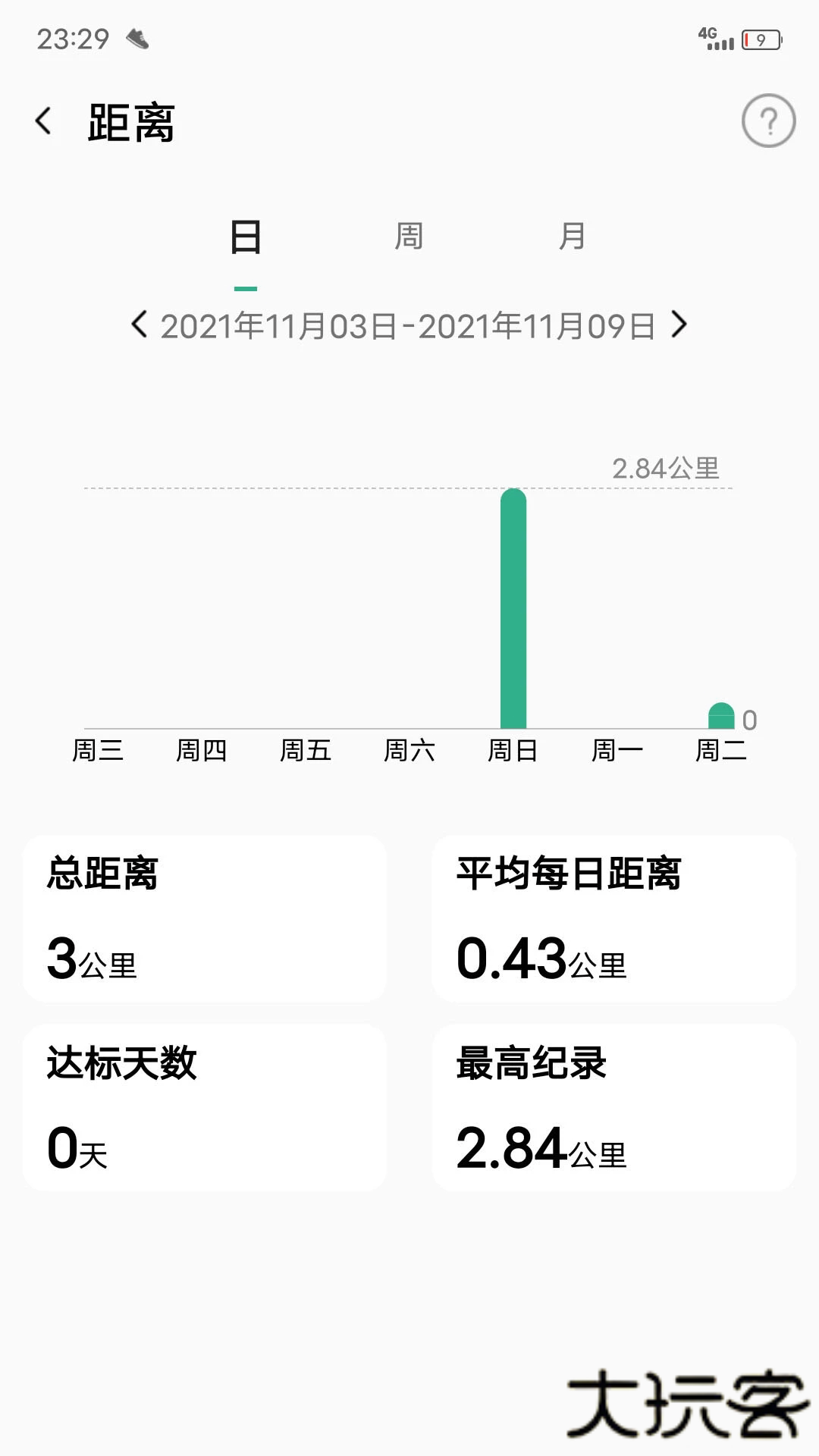Switch to the 周 tab

[409, 237]
